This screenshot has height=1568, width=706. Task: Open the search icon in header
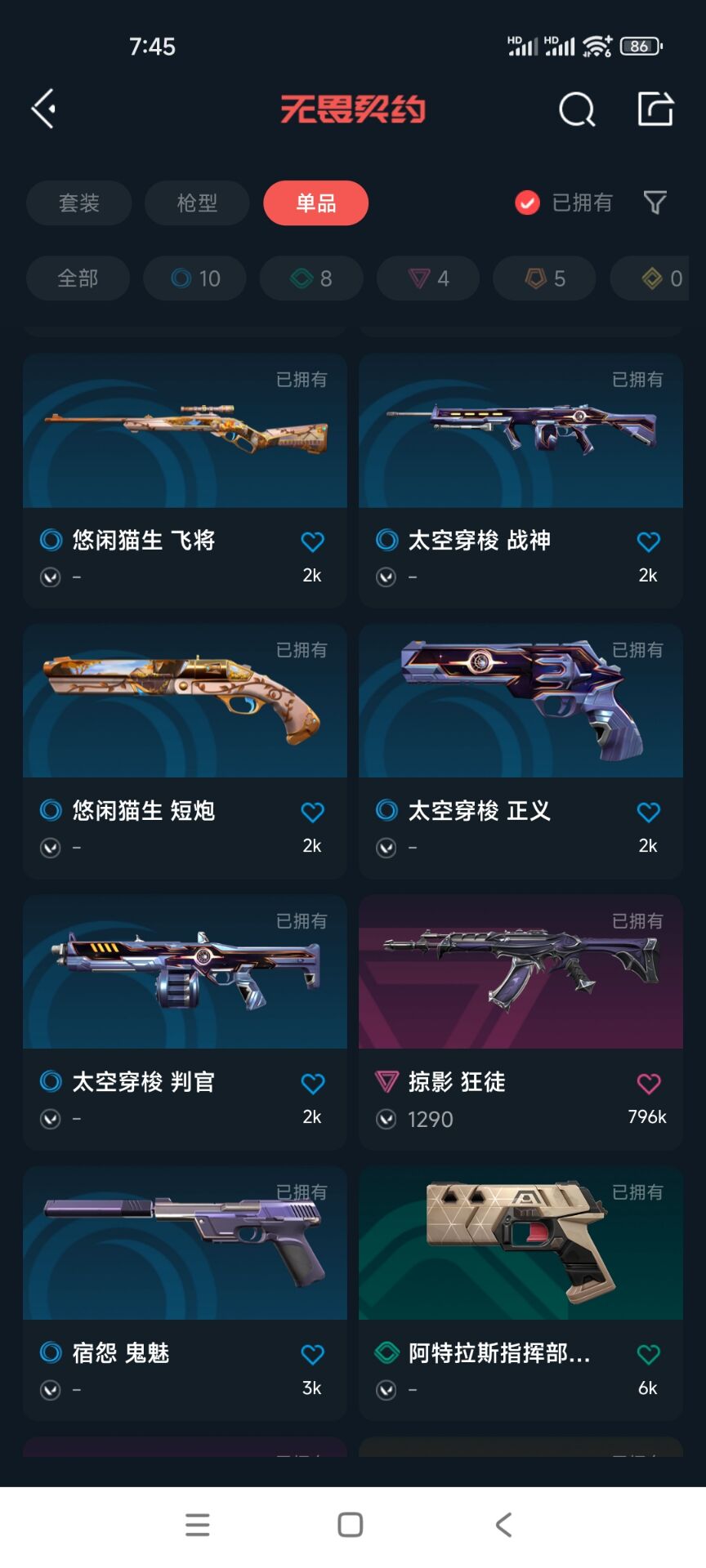pyautogui.click(x=577, y=109)
